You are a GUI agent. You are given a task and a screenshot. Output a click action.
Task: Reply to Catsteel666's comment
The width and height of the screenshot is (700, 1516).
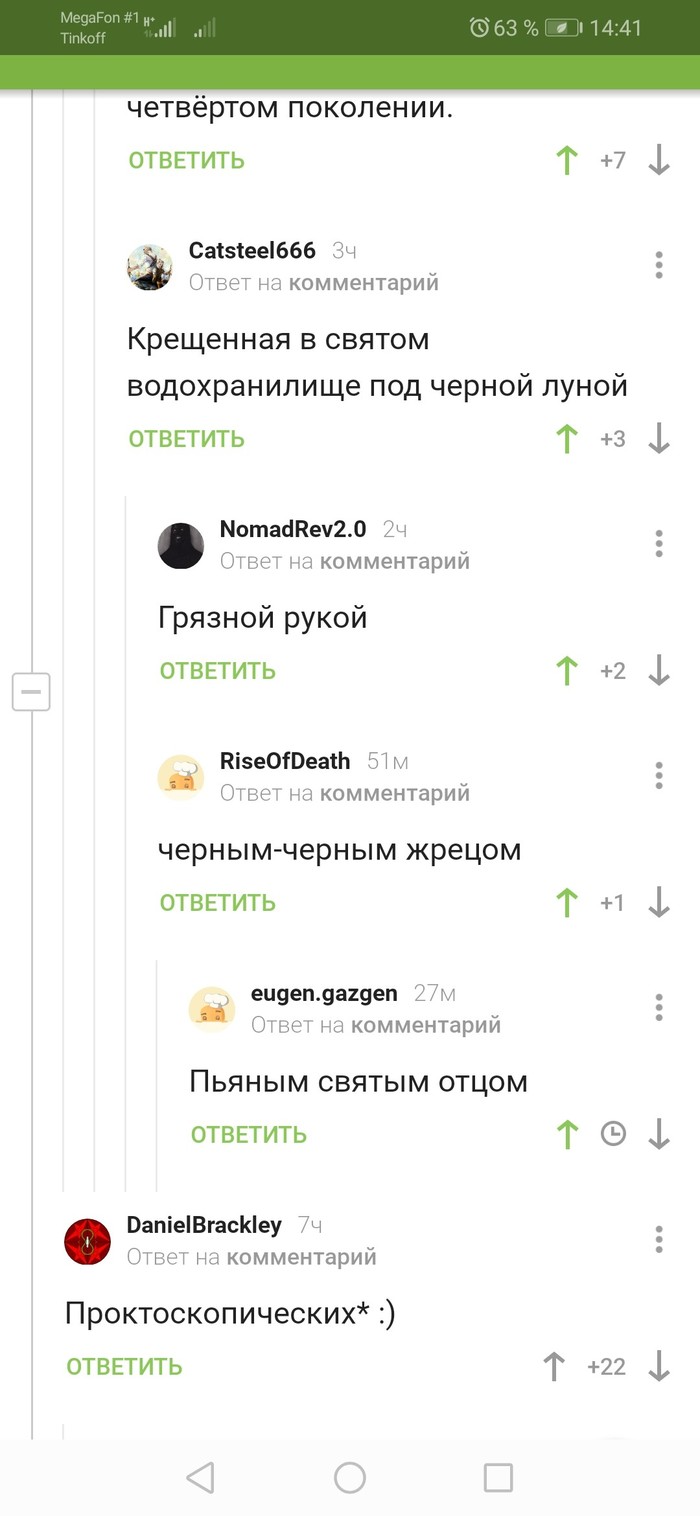186,439
